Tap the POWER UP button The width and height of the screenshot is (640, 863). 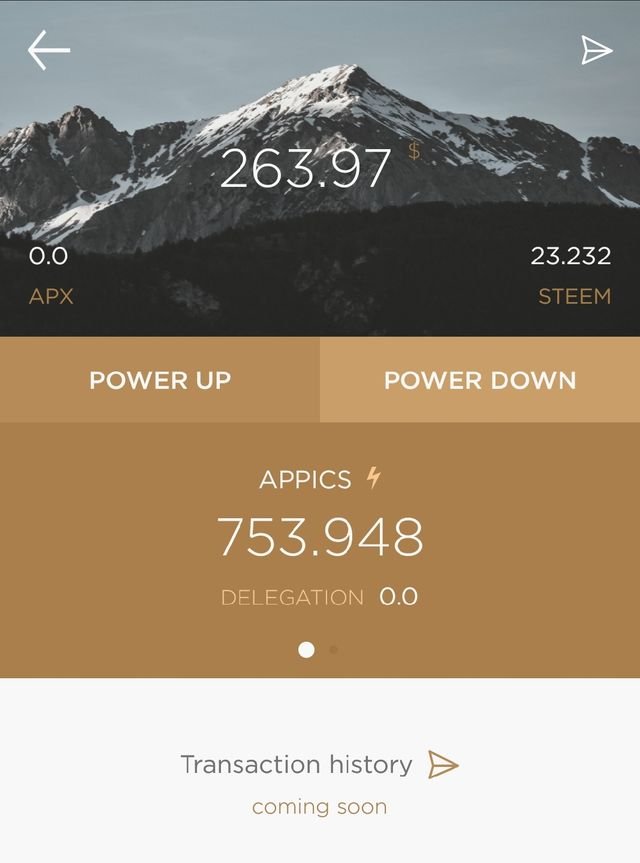[x=160, y=380]
